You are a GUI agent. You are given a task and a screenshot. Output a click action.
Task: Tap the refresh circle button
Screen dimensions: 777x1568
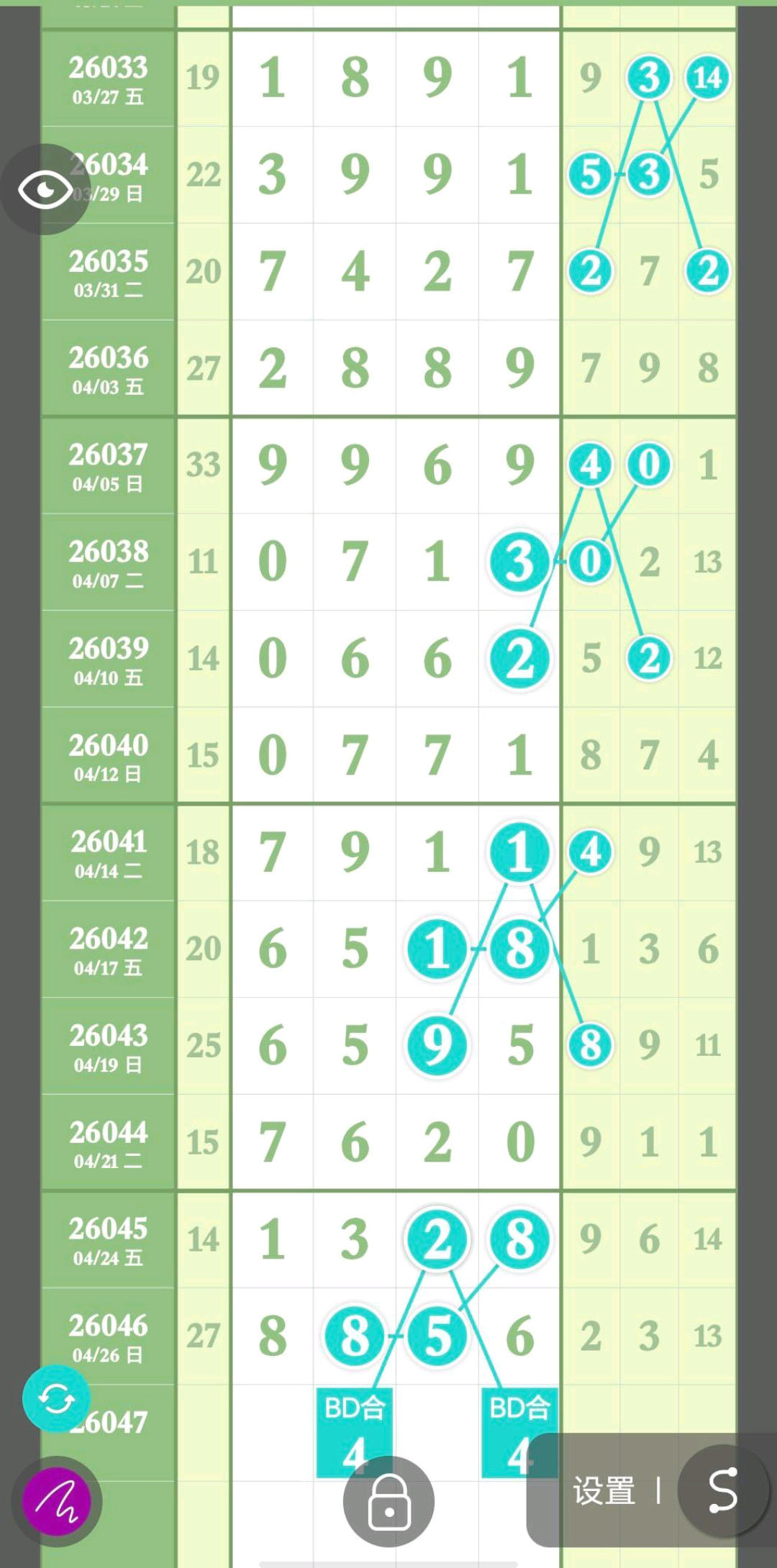(56, 1399)
